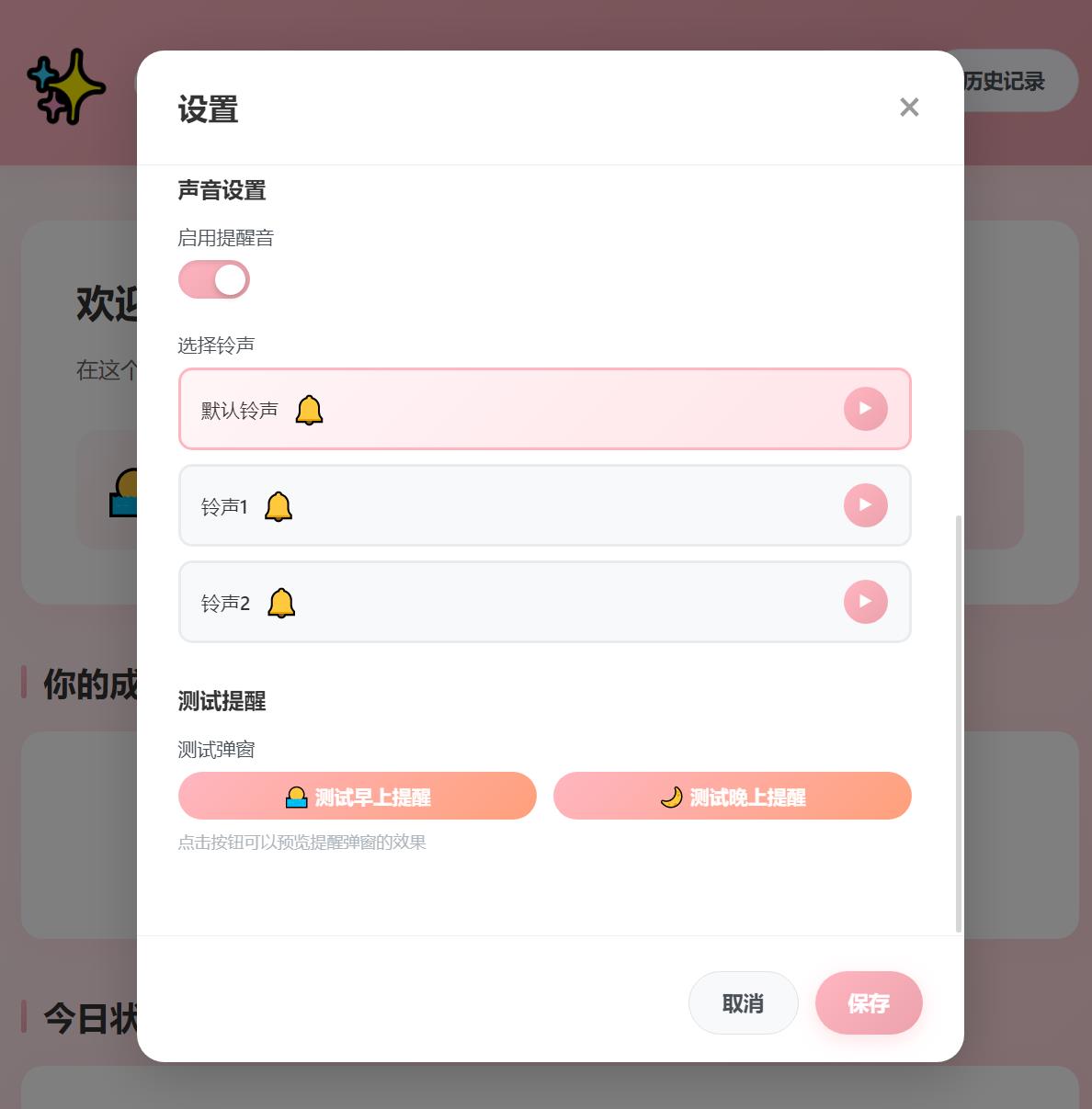Viewport: 1092px width, 1109px height.
Task: Preview the 默认铃声 sound
Action: [865, 409]
